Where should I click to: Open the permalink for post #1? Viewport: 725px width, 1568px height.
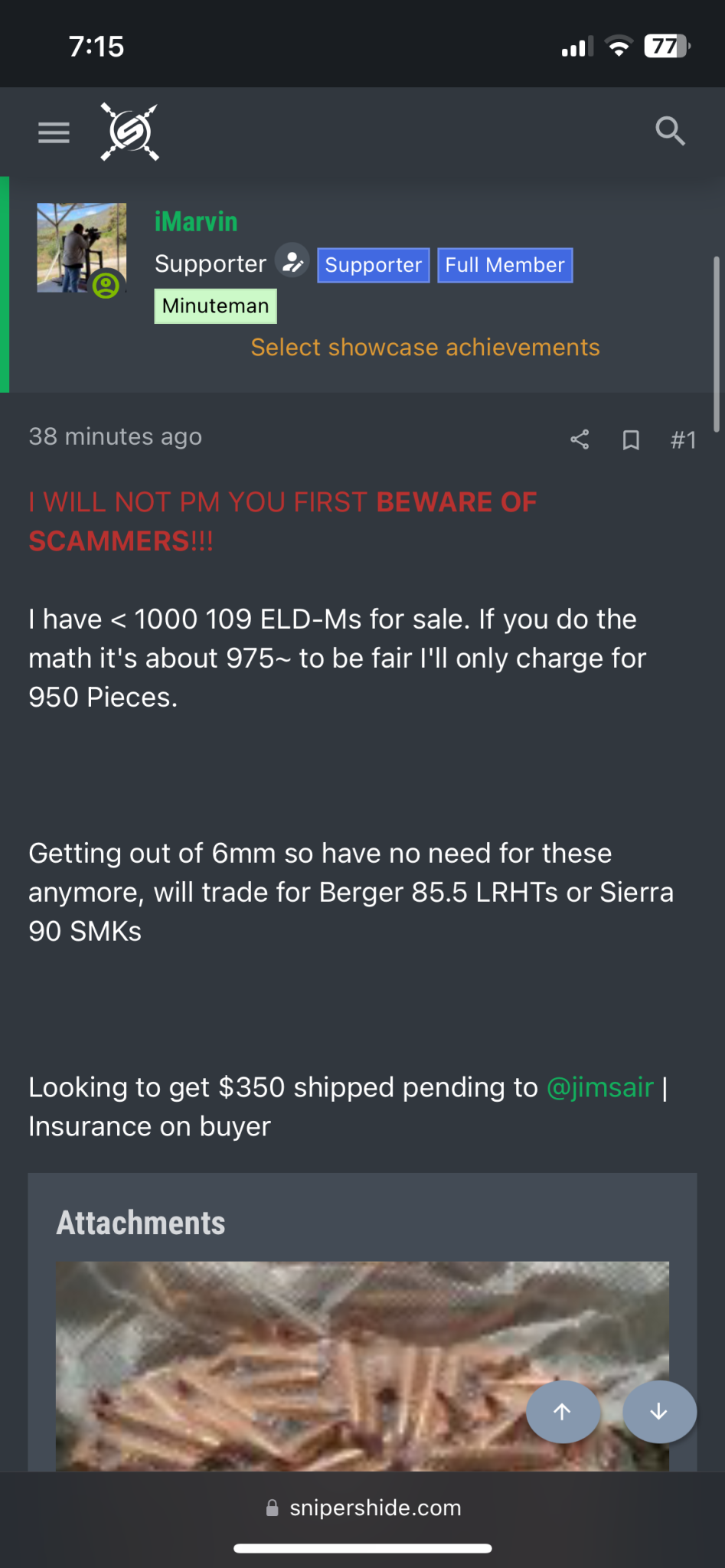pos(683,439)
